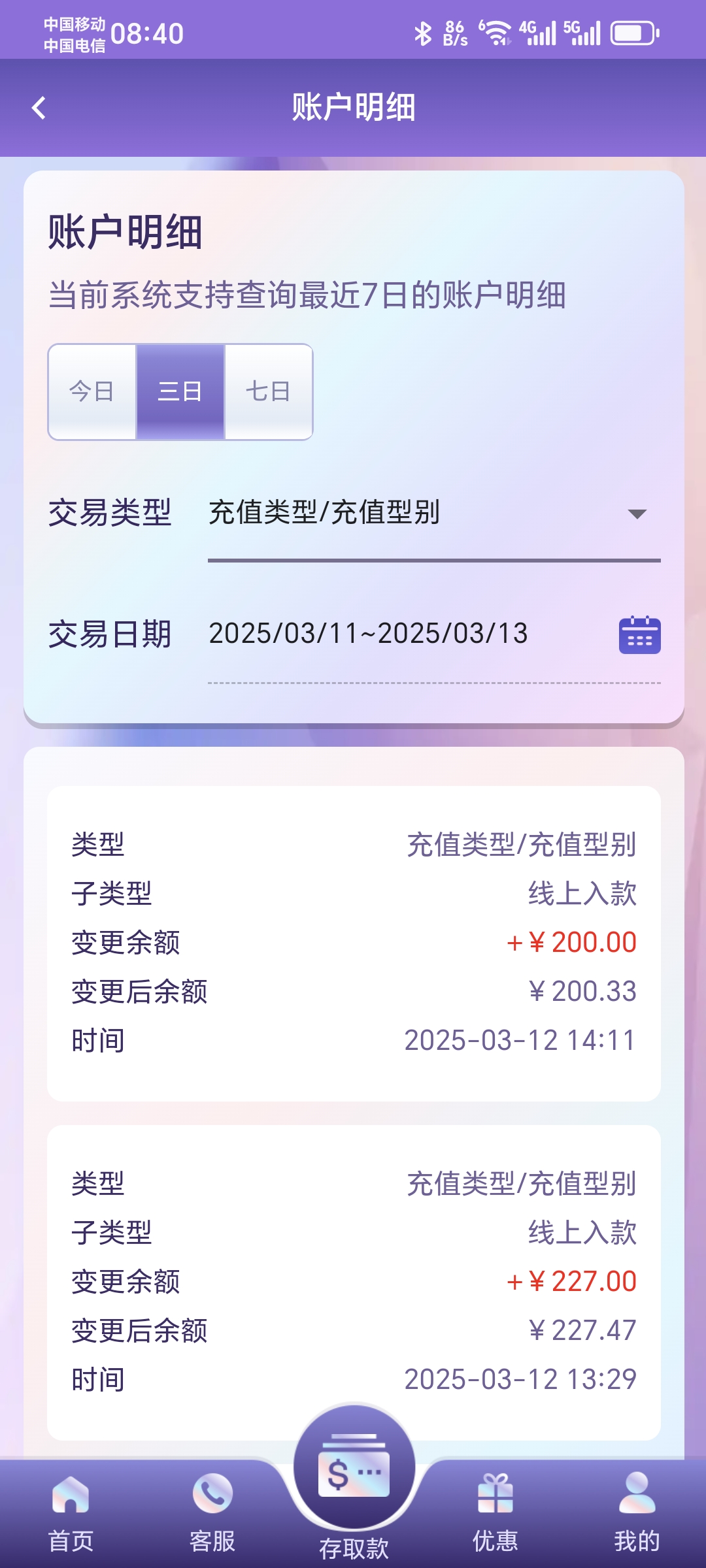Tap the back arrow in the header
Viewport: 706px width, 1568px height.
pyautogui.click(x=39, y=106)
